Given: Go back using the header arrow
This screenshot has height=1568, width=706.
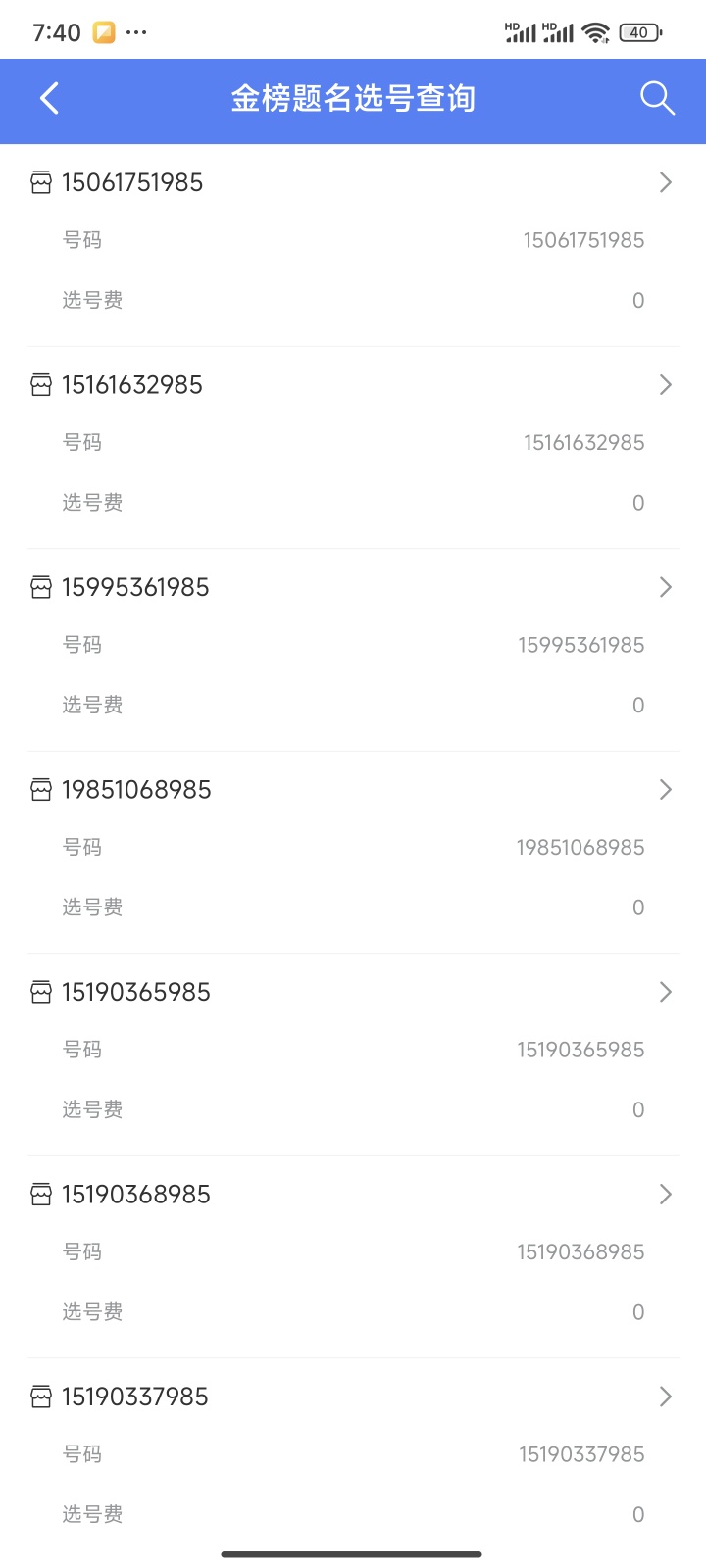Looking at the screenshot, I should [x=50, y=98].
